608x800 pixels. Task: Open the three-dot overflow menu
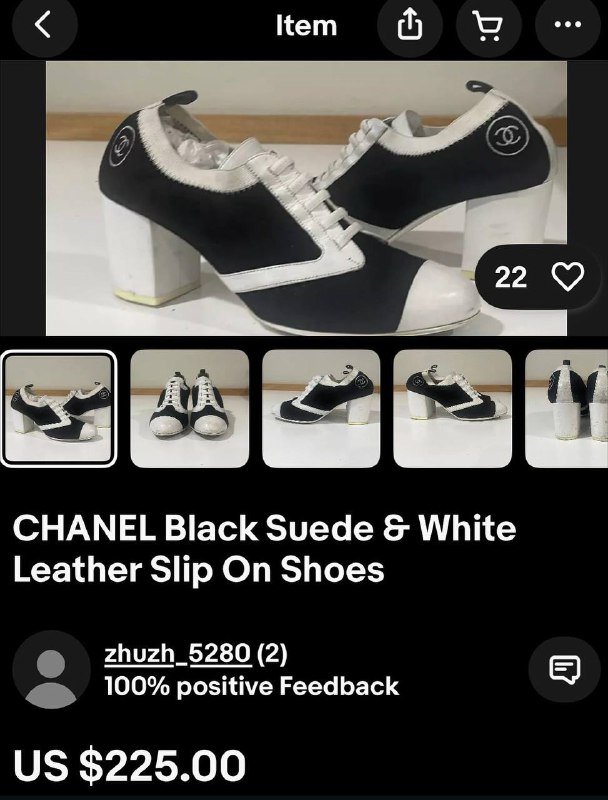click(x=568, y=27)
